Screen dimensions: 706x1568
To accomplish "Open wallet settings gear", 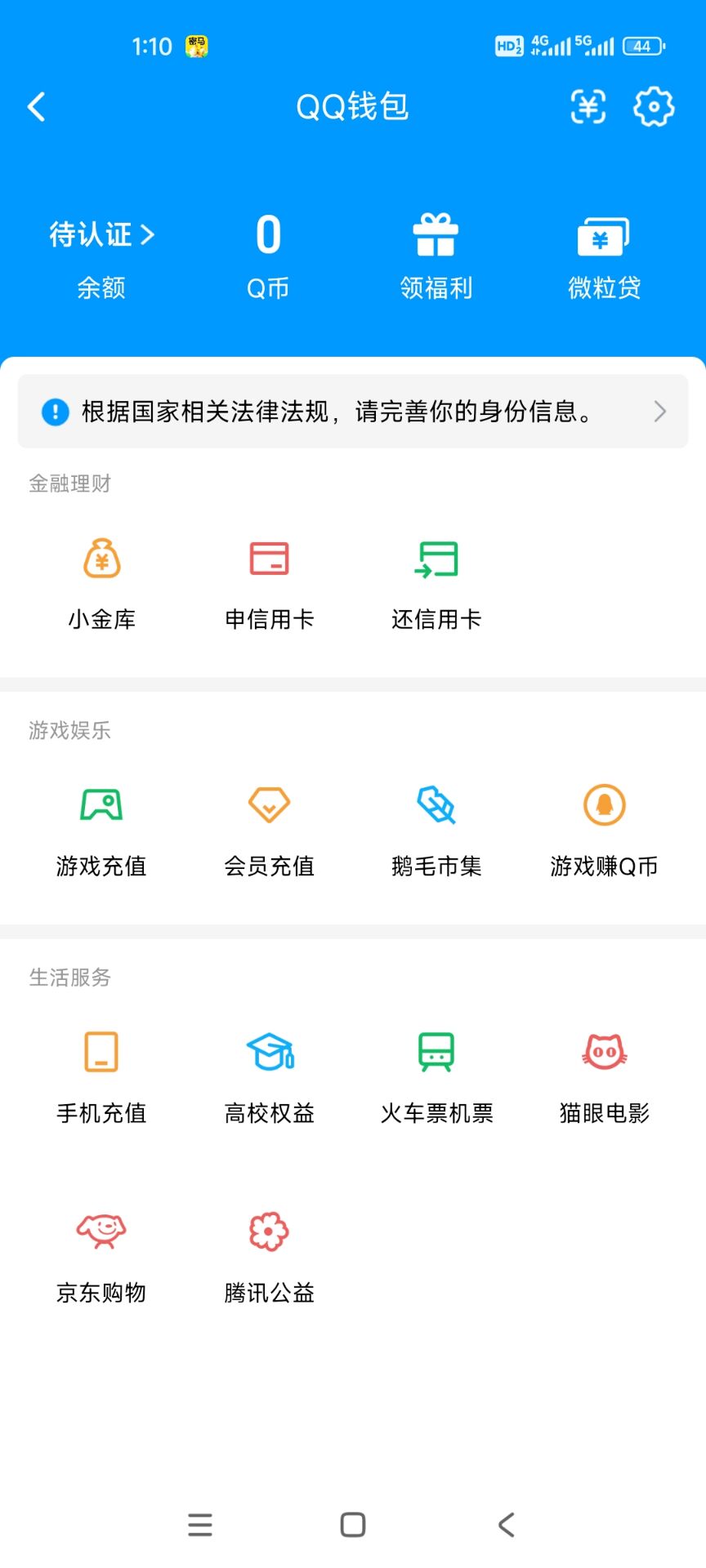I will coord(654,107).
